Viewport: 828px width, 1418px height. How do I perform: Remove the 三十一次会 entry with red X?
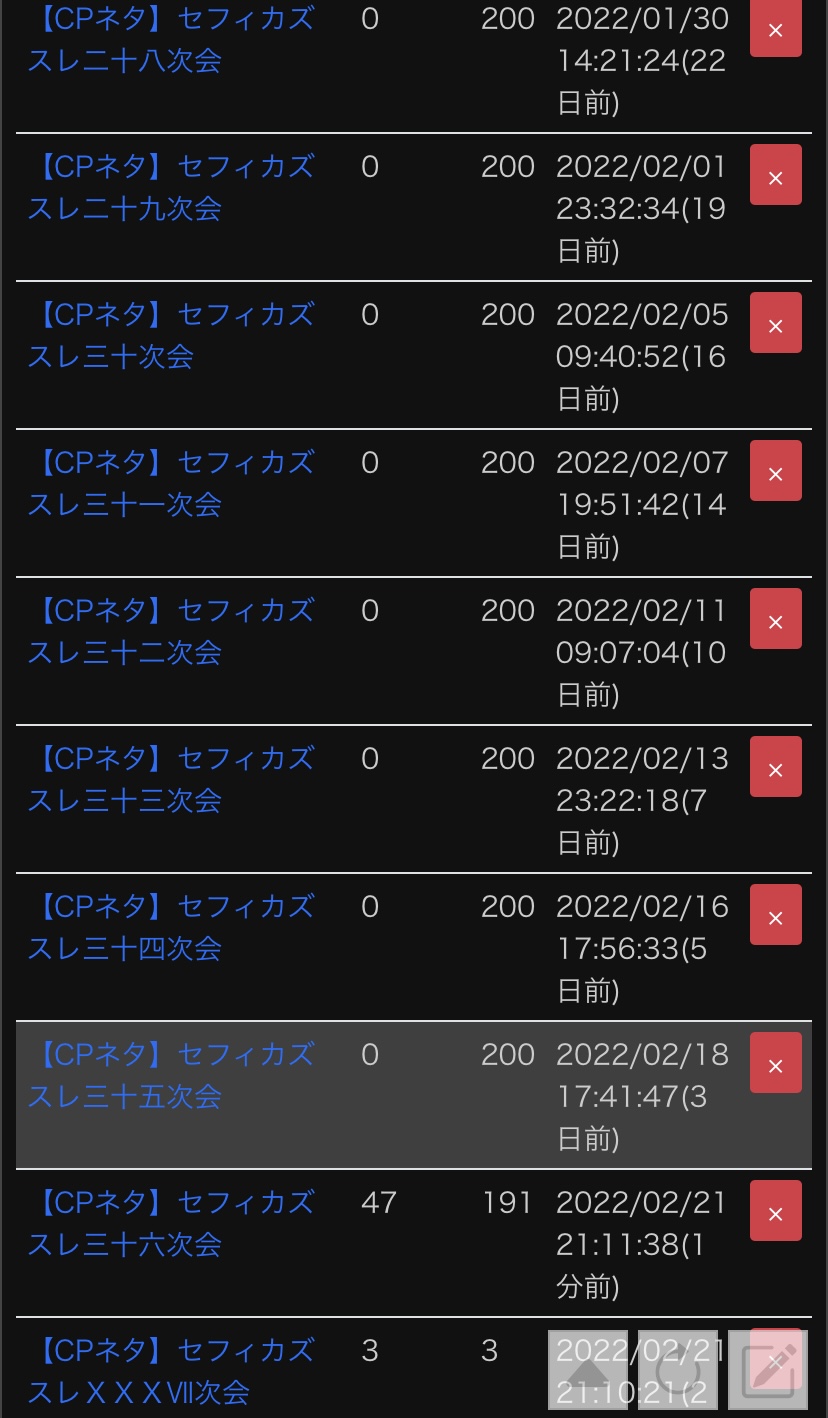tap(775, 471)
